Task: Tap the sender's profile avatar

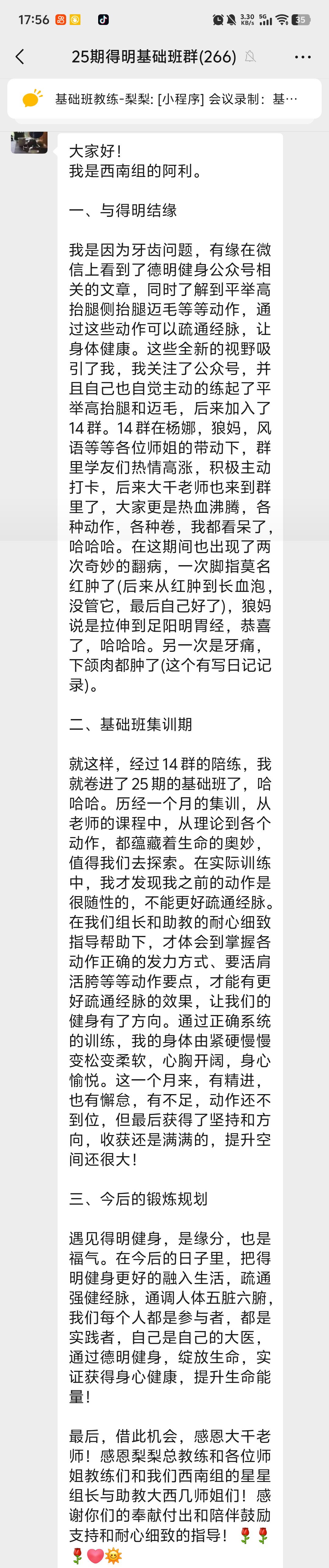Action: [29, 144]
